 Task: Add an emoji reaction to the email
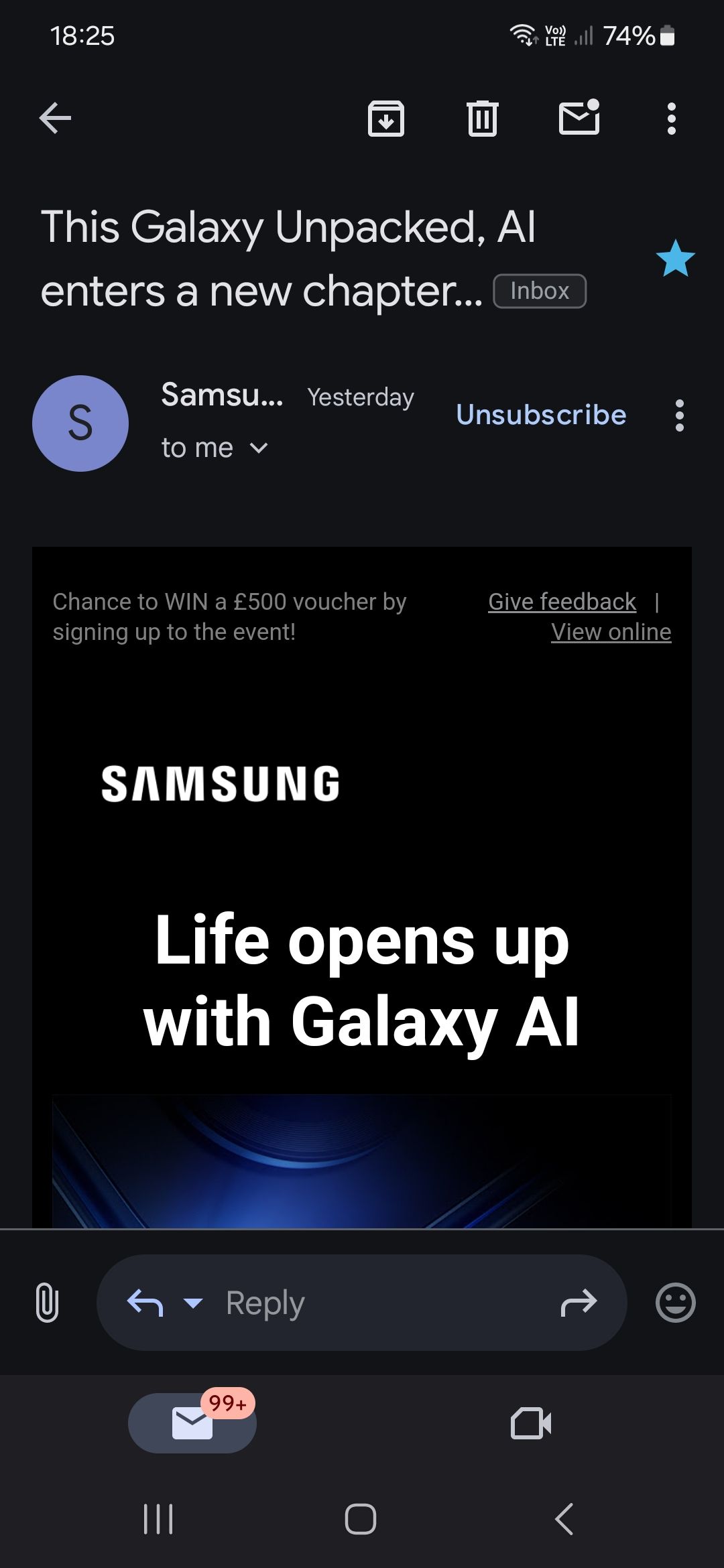click(676, 1302)
